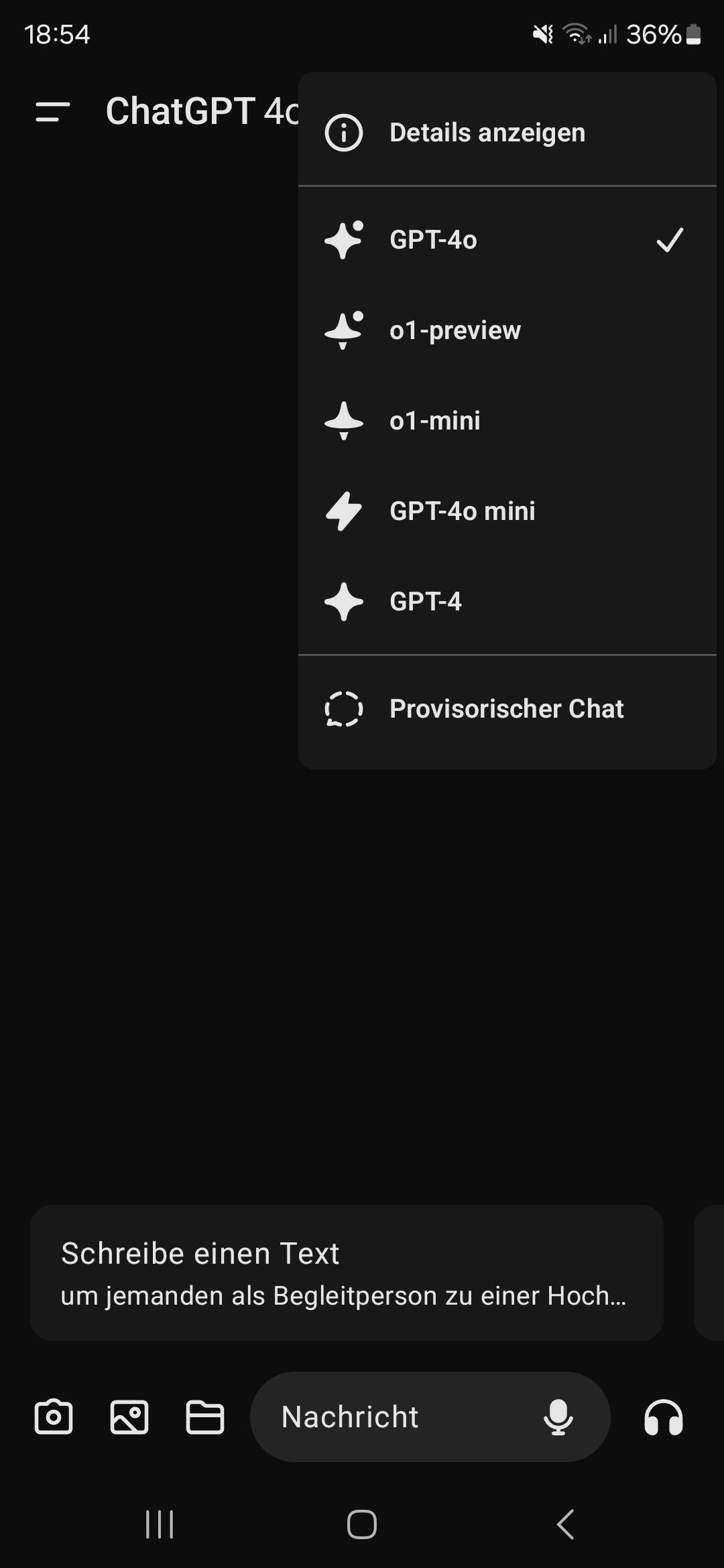The image size is (724, 1568).
Task: Select GPT-4o mini model
Action: point(507,511)
